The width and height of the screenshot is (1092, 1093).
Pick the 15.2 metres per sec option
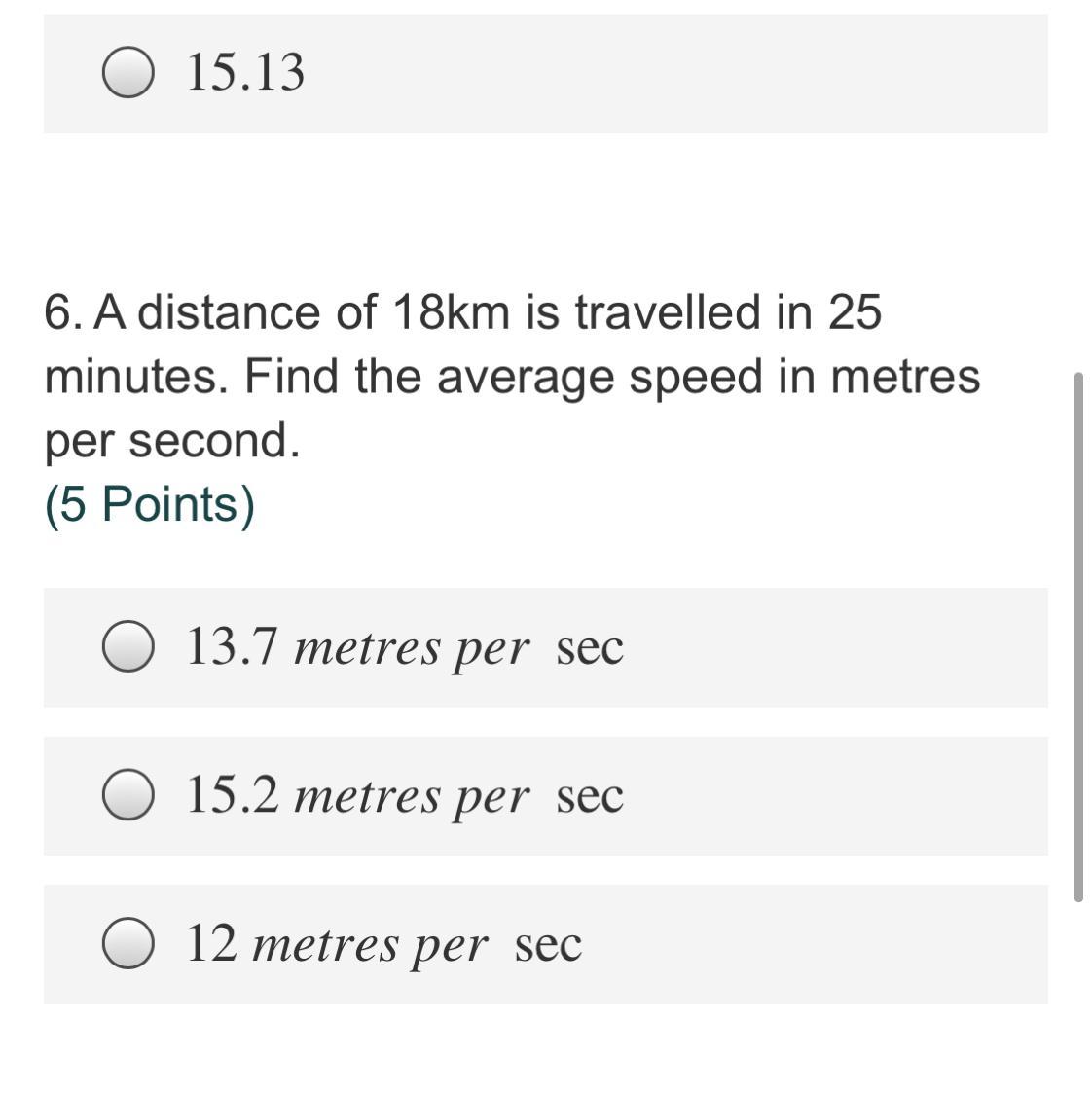(x=127, y=795)
